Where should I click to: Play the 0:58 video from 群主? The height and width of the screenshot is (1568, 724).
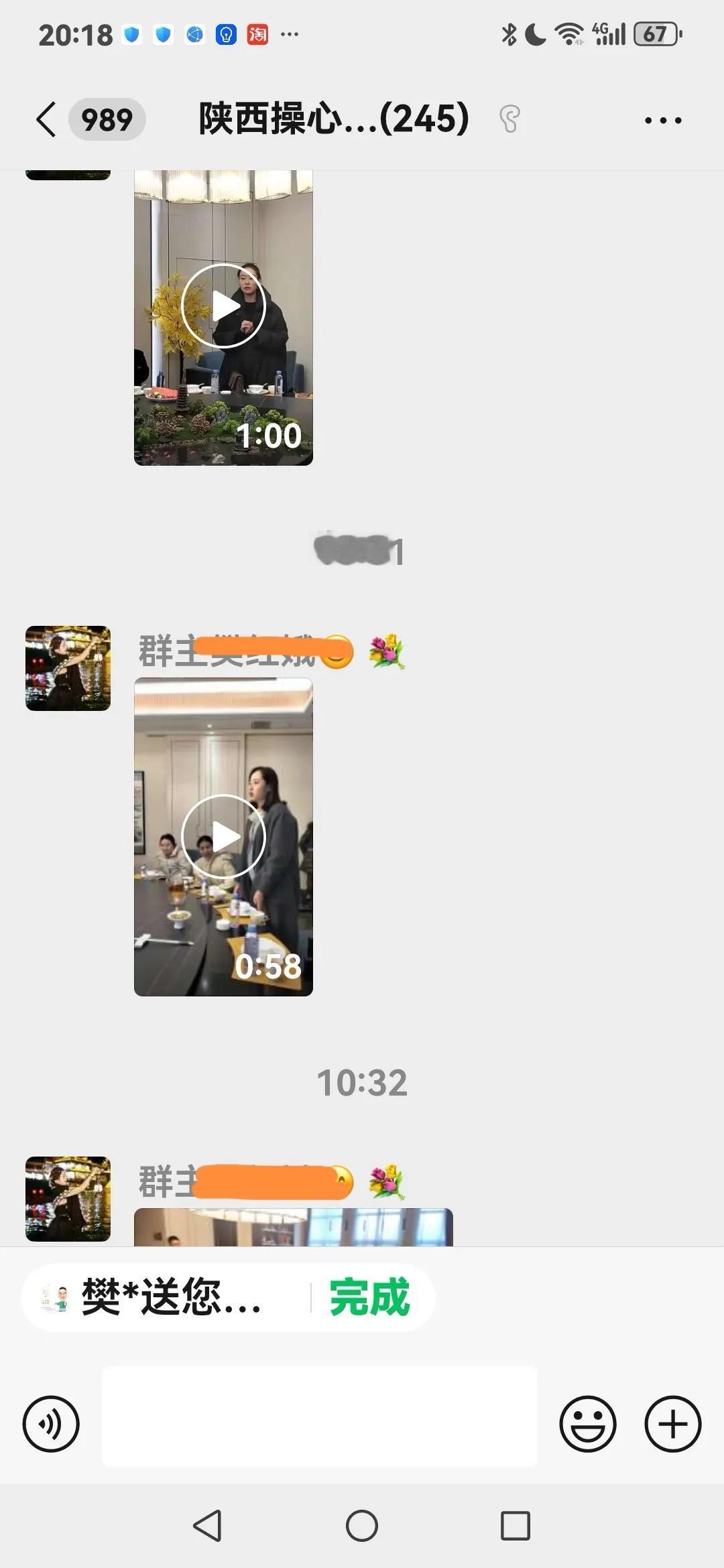tap(224, 836)
